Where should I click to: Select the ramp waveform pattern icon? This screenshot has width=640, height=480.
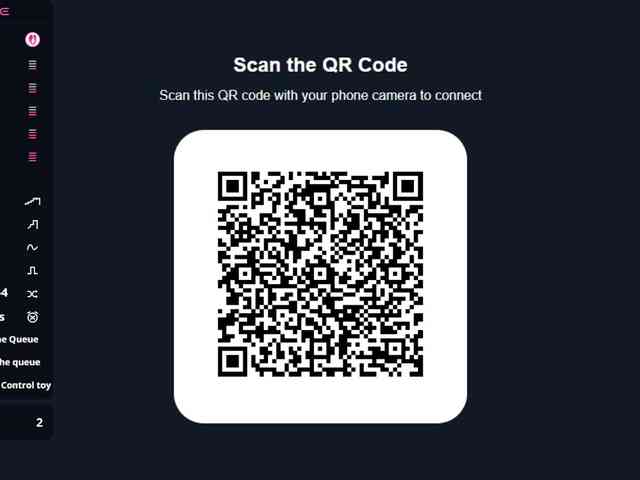tap(32, 201)
